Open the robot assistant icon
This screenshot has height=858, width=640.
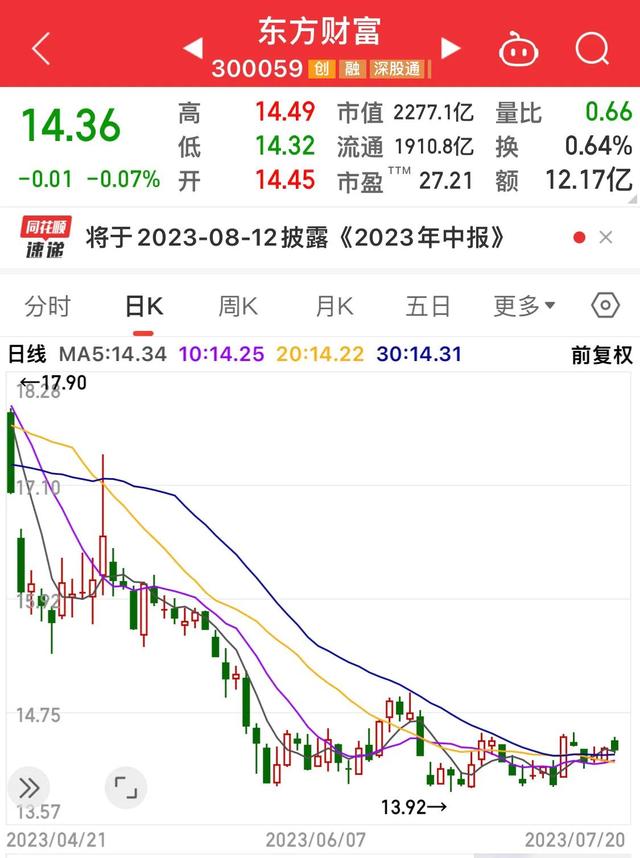pyautogui.click(x=518, y=47)
